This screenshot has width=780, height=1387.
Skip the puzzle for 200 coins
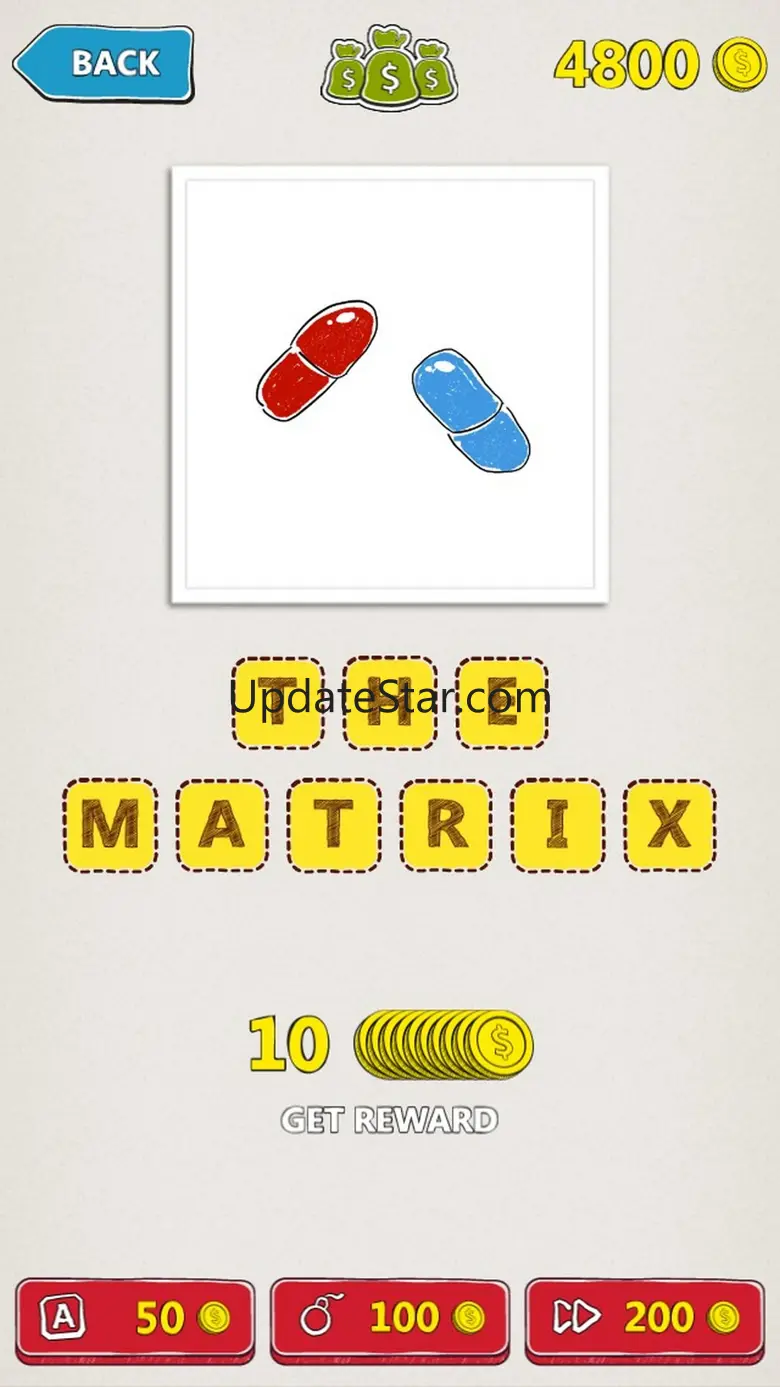coord(645,1319)
